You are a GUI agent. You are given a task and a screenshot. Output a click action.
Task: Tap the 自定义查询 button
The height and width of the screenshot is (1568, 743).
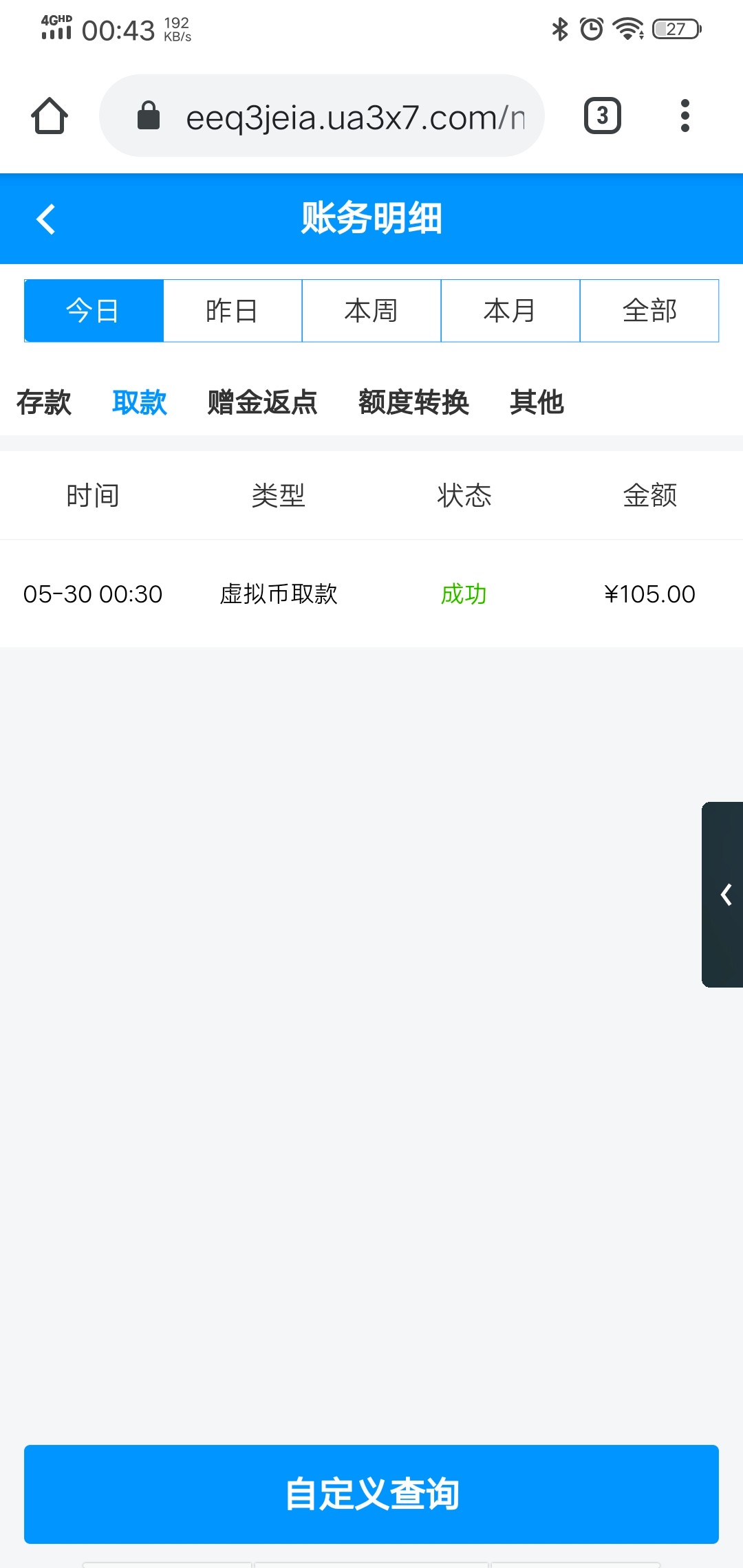pyautogui.click(x=371, y=1494)
